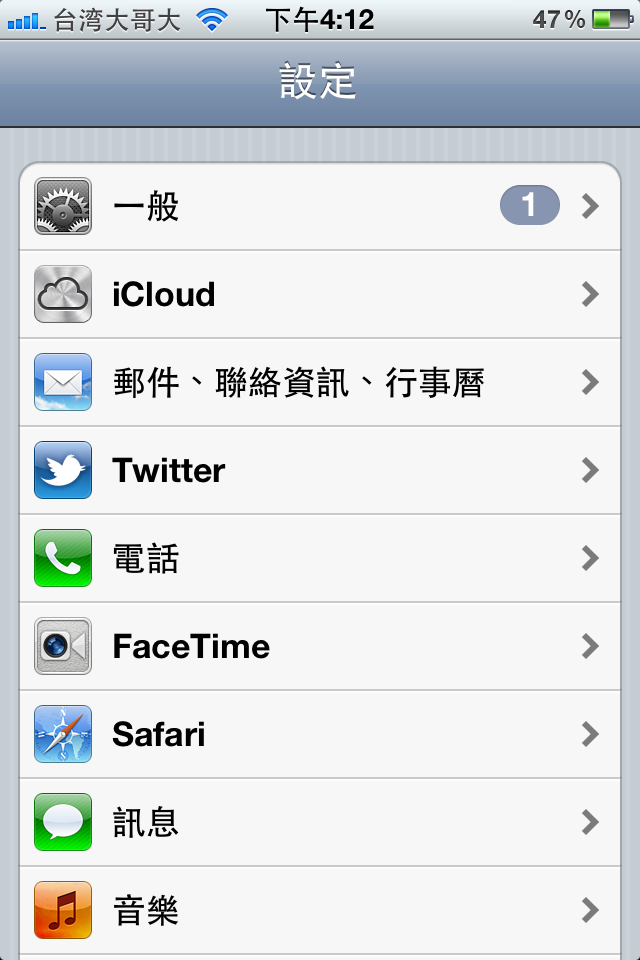Screen dimensions: 640x960
Task: Open FaceTime settings
Action: pos(320,647)
